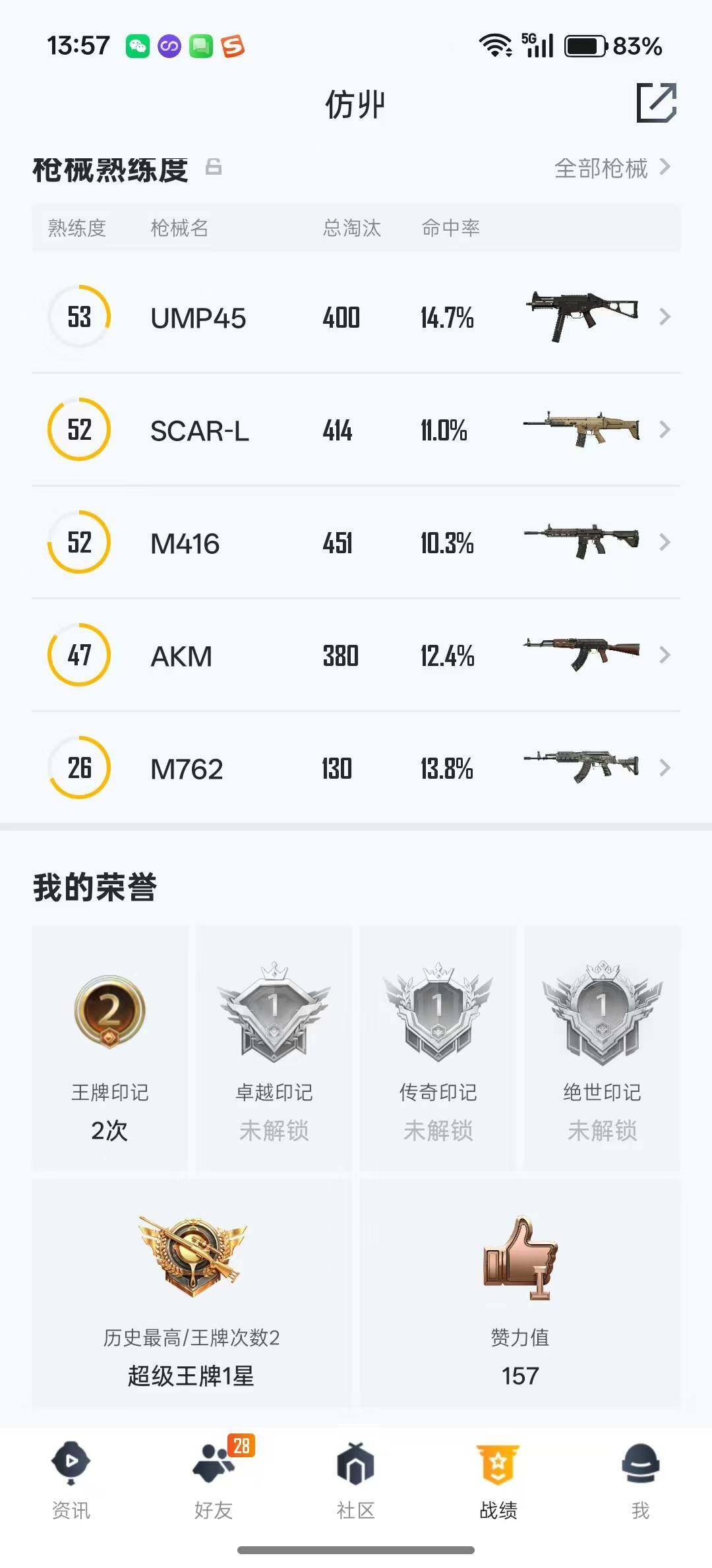Expand the UMP45 weapon details chevron
The height and width of the screenshot is (1568, 712).
666,317
